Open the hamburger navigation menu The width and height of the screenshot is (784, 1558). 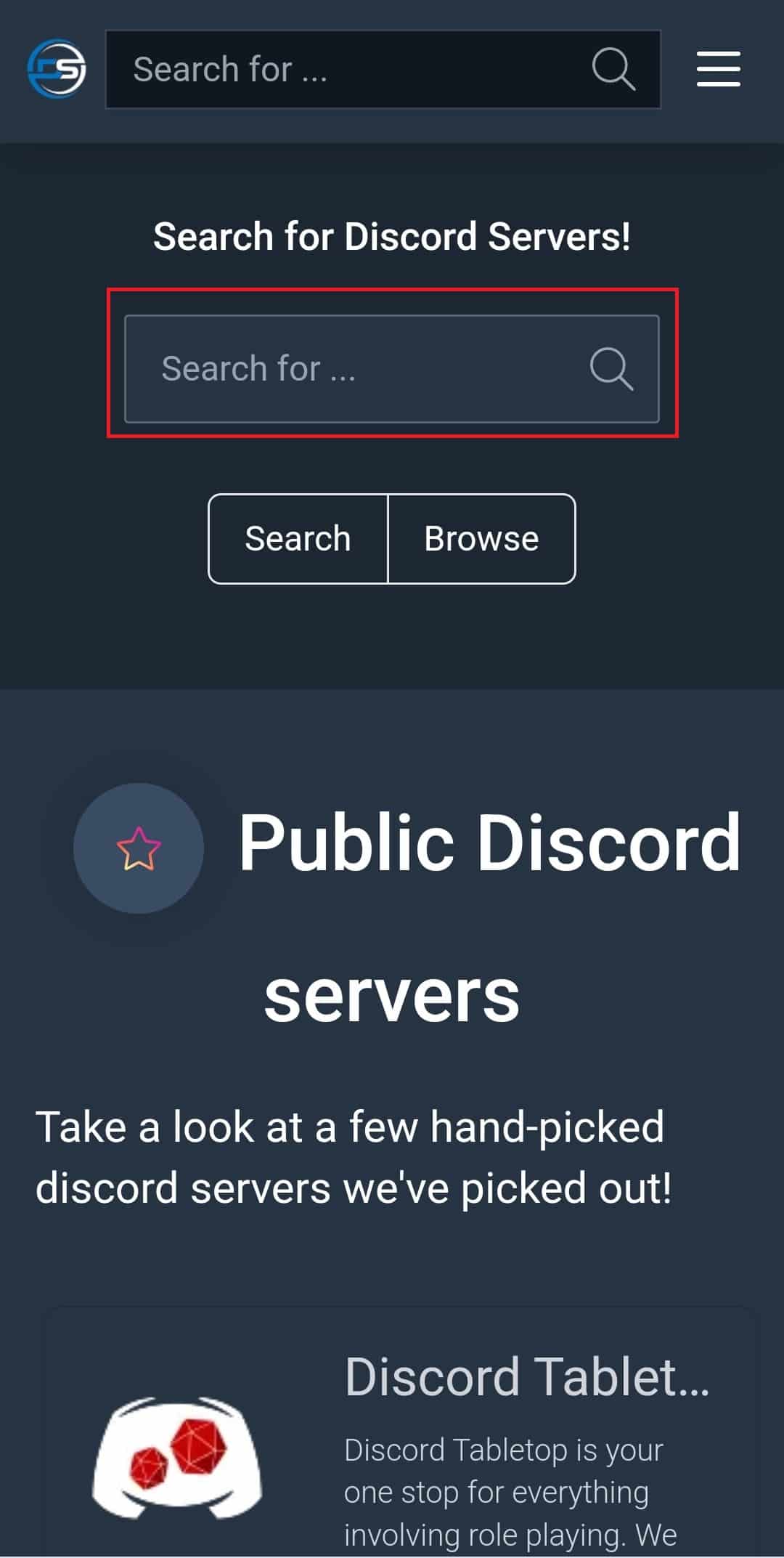[718, 69]
